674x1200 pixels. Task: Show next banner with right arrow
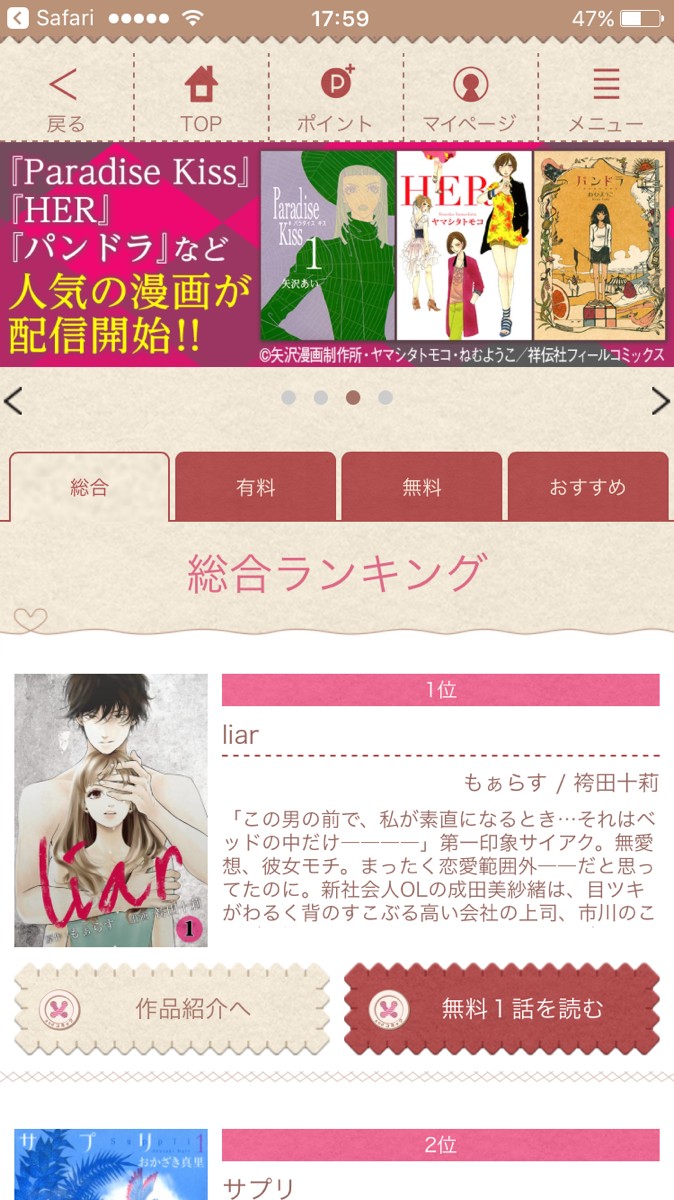click(660, 401)
